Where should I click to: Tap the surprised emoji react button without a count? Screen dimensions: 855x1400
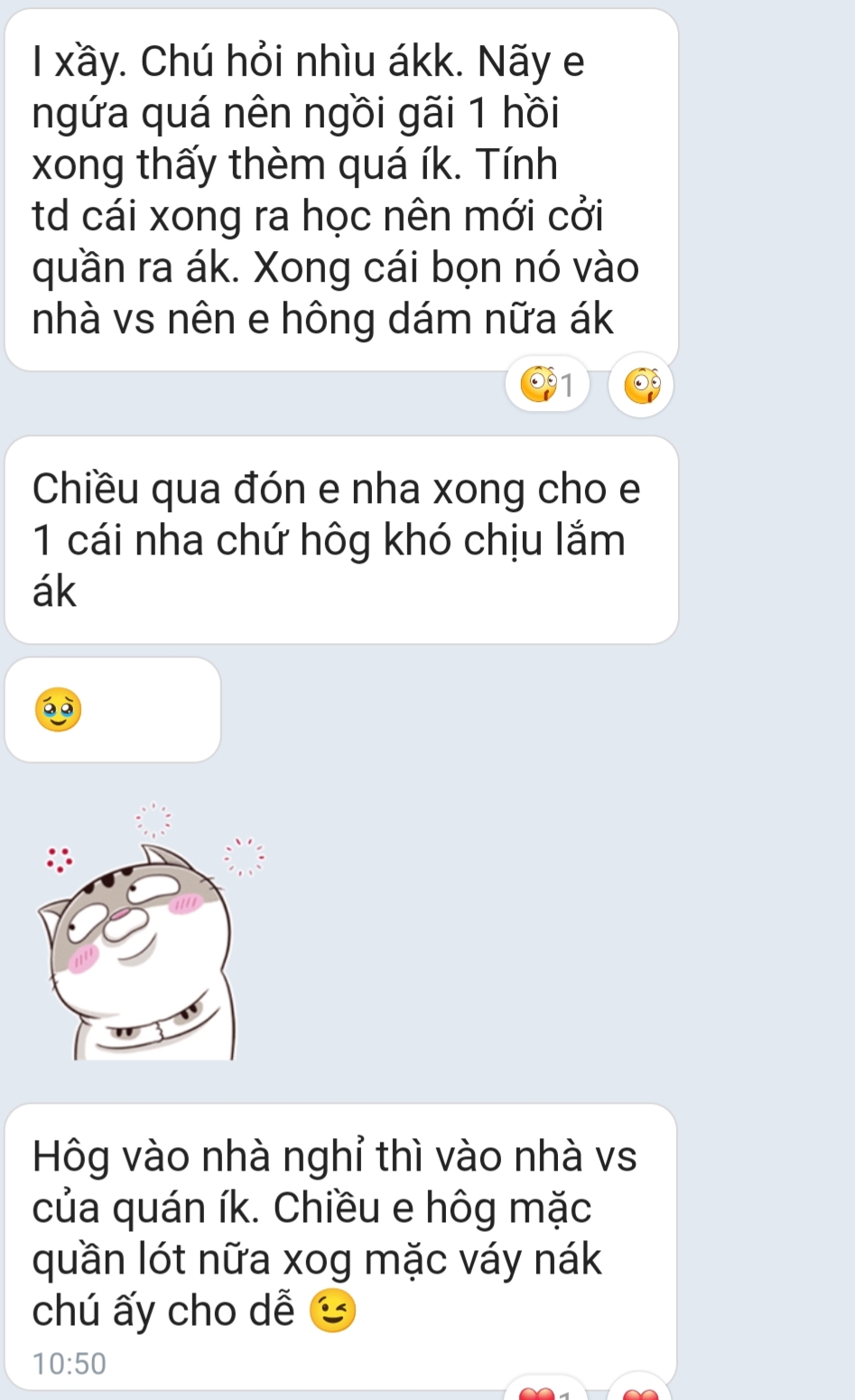pos(641,386)
